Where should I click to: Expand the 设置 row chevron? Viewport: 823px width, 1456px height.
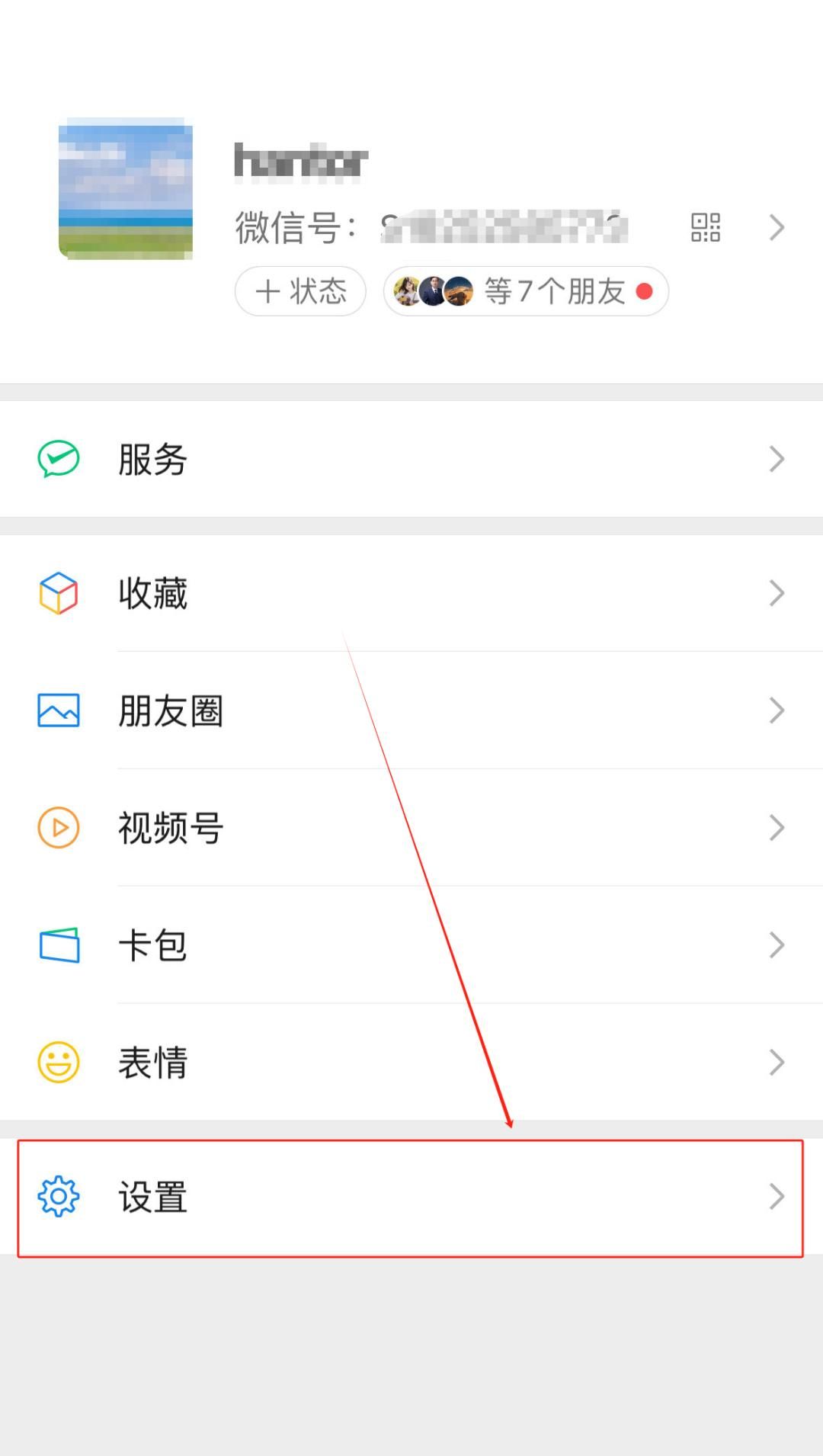coord(777,1197)
